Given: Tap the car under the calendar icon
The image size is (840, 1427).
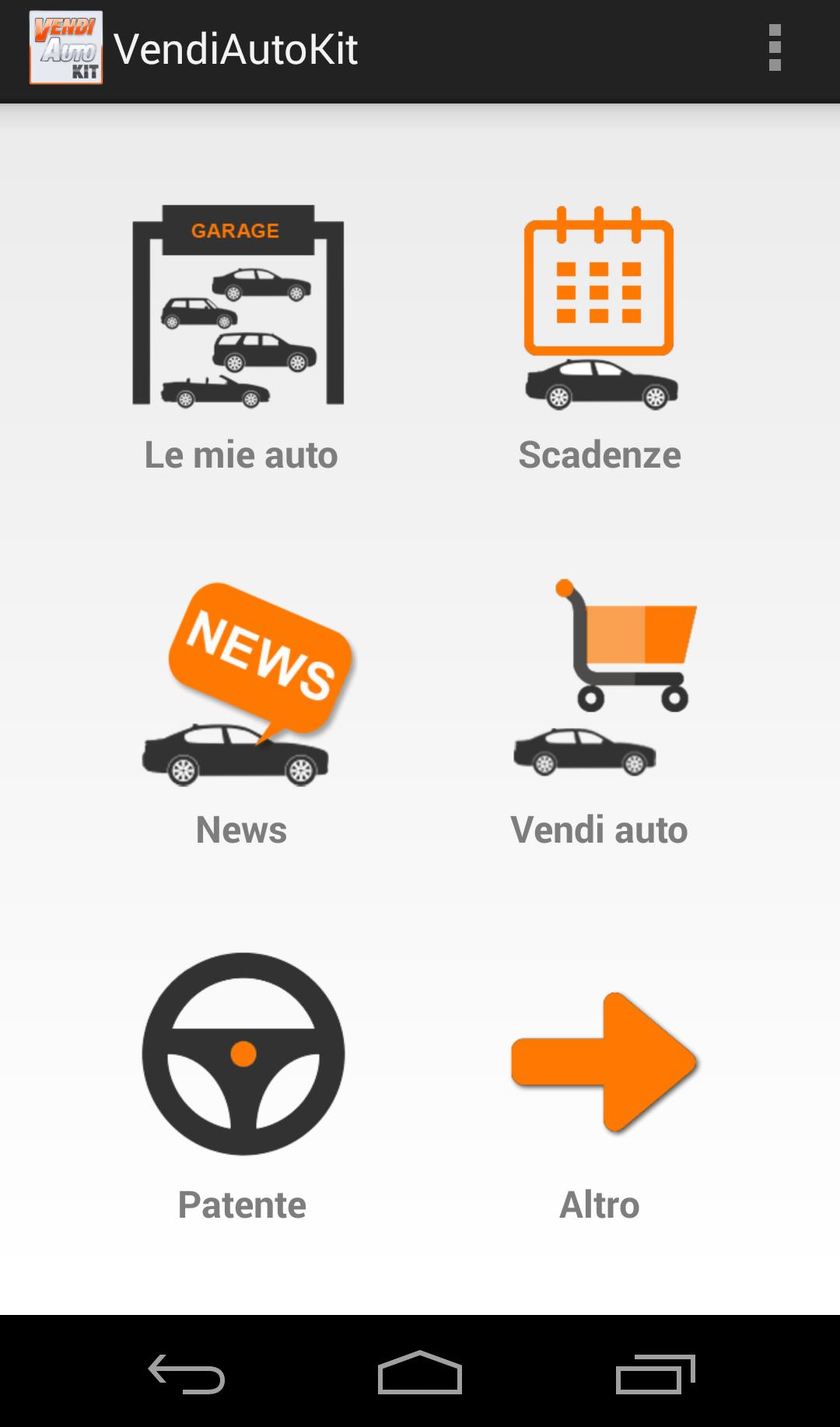Looking at the screenshot, I should [x=603, y=385].
